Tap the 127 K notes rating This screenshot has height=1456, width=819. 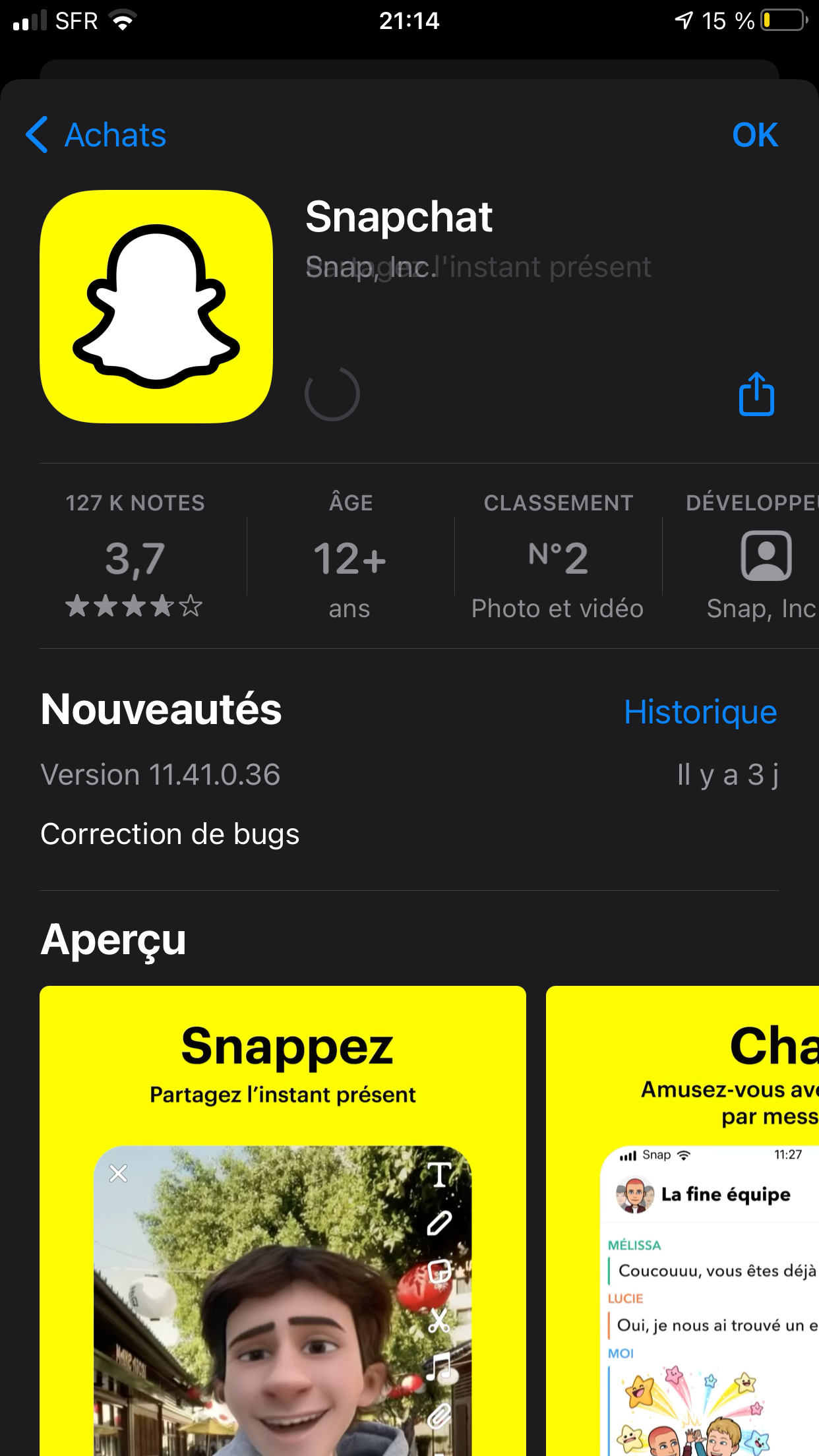coord(135,557)
